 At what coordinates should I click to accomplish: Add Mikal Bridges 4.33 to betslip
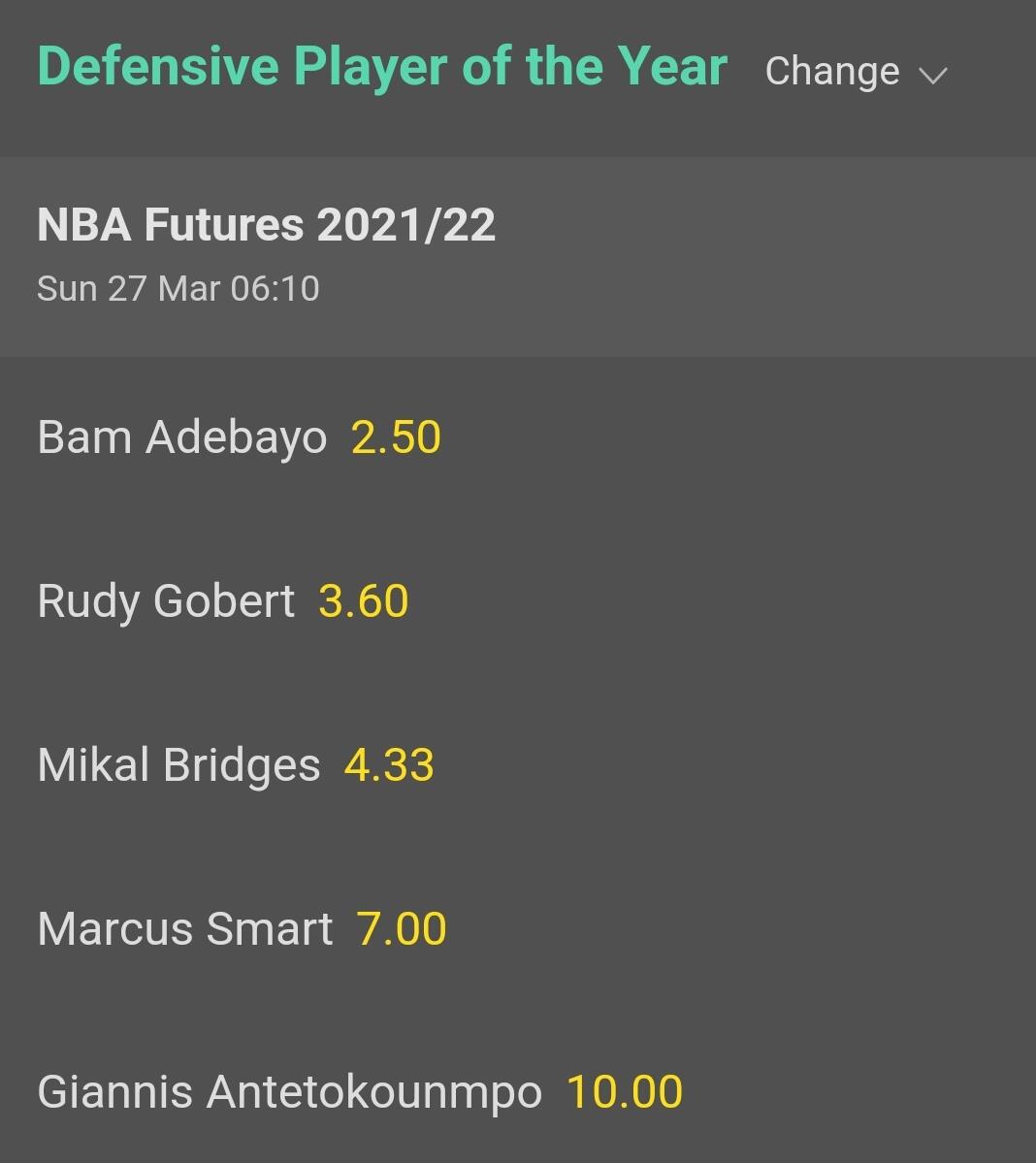click(x=388, y=765)
